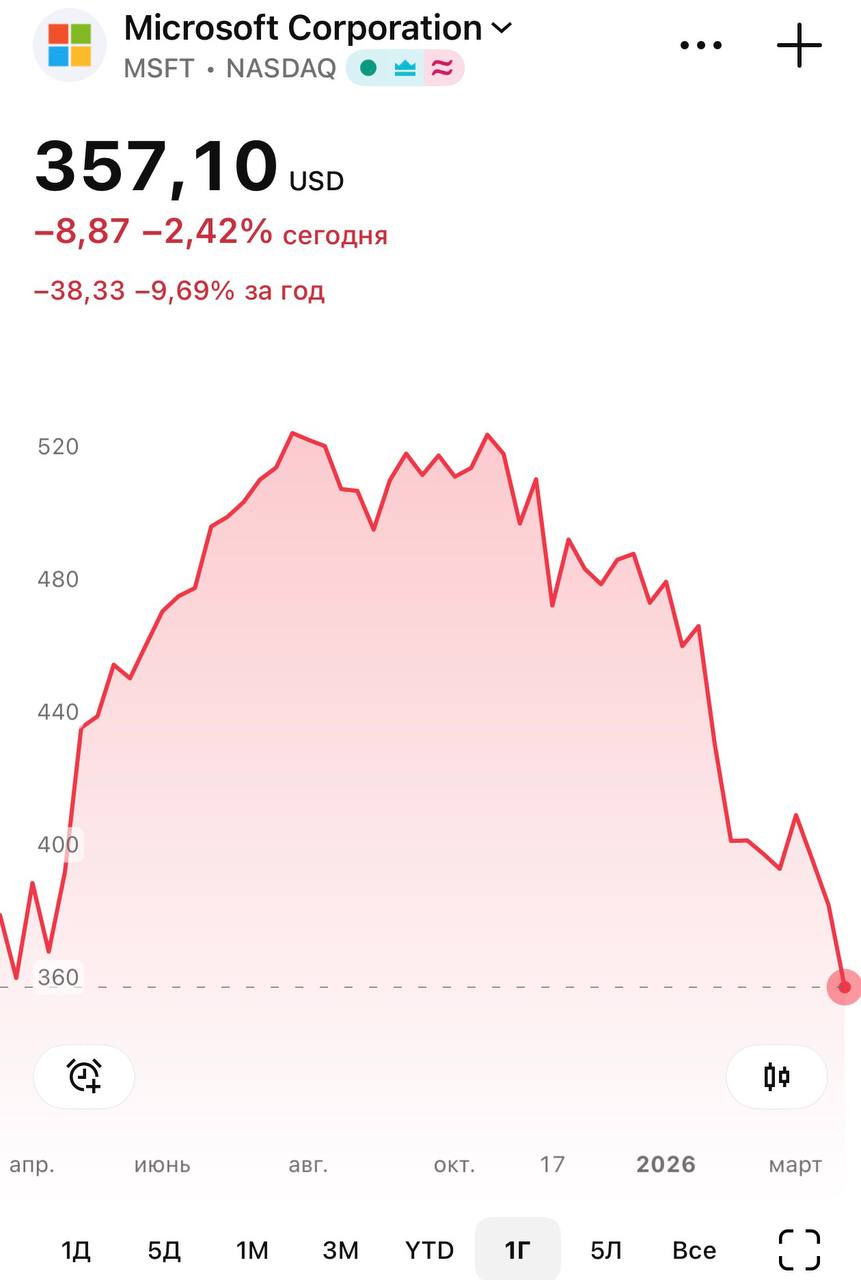Screen dimensions: 861x1280
Task: Select the 1Г yearly range
Action: pos(517,1250)
